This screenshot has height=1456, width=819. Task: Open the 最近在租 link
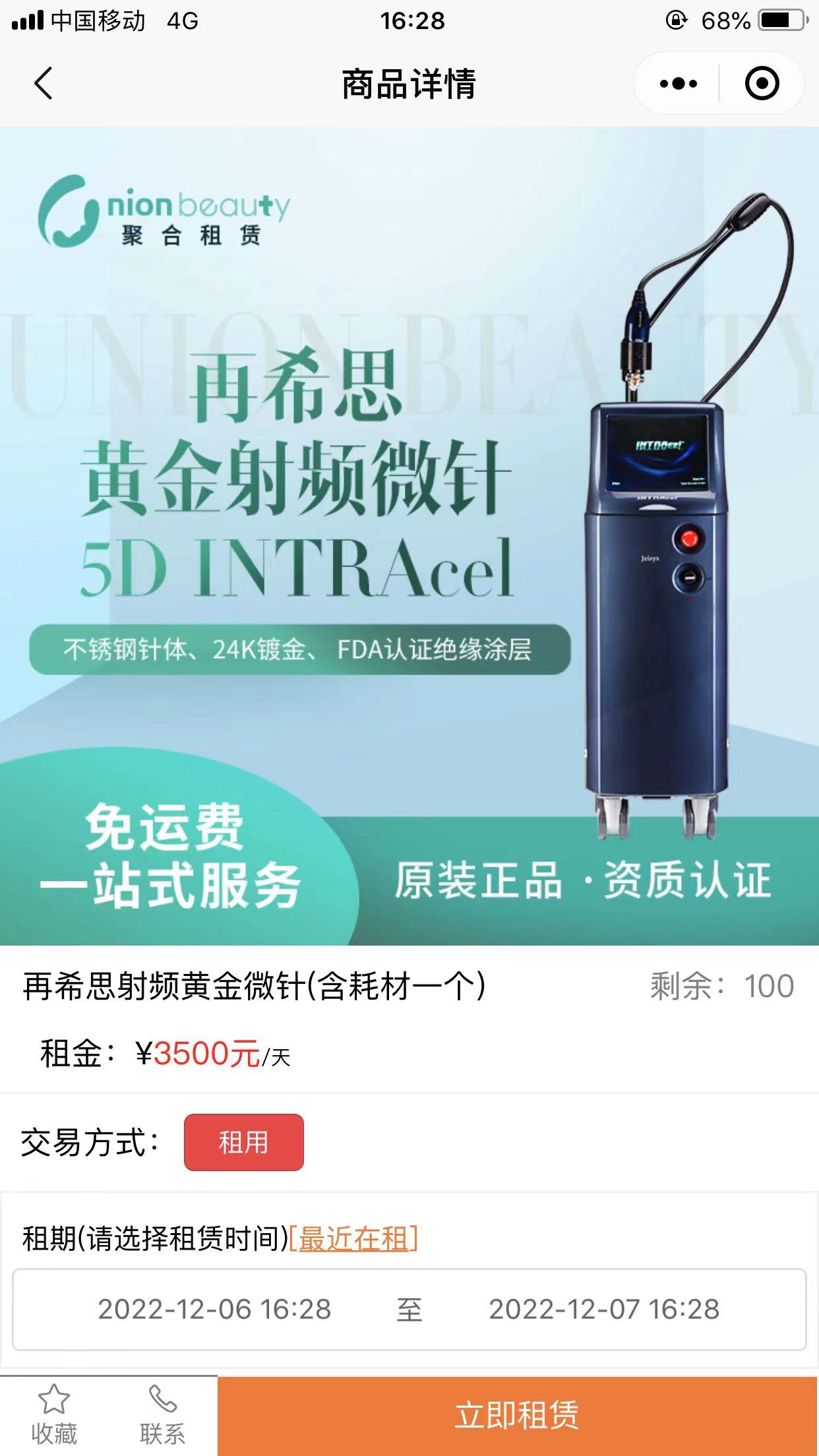click(x=353, y=1239)
